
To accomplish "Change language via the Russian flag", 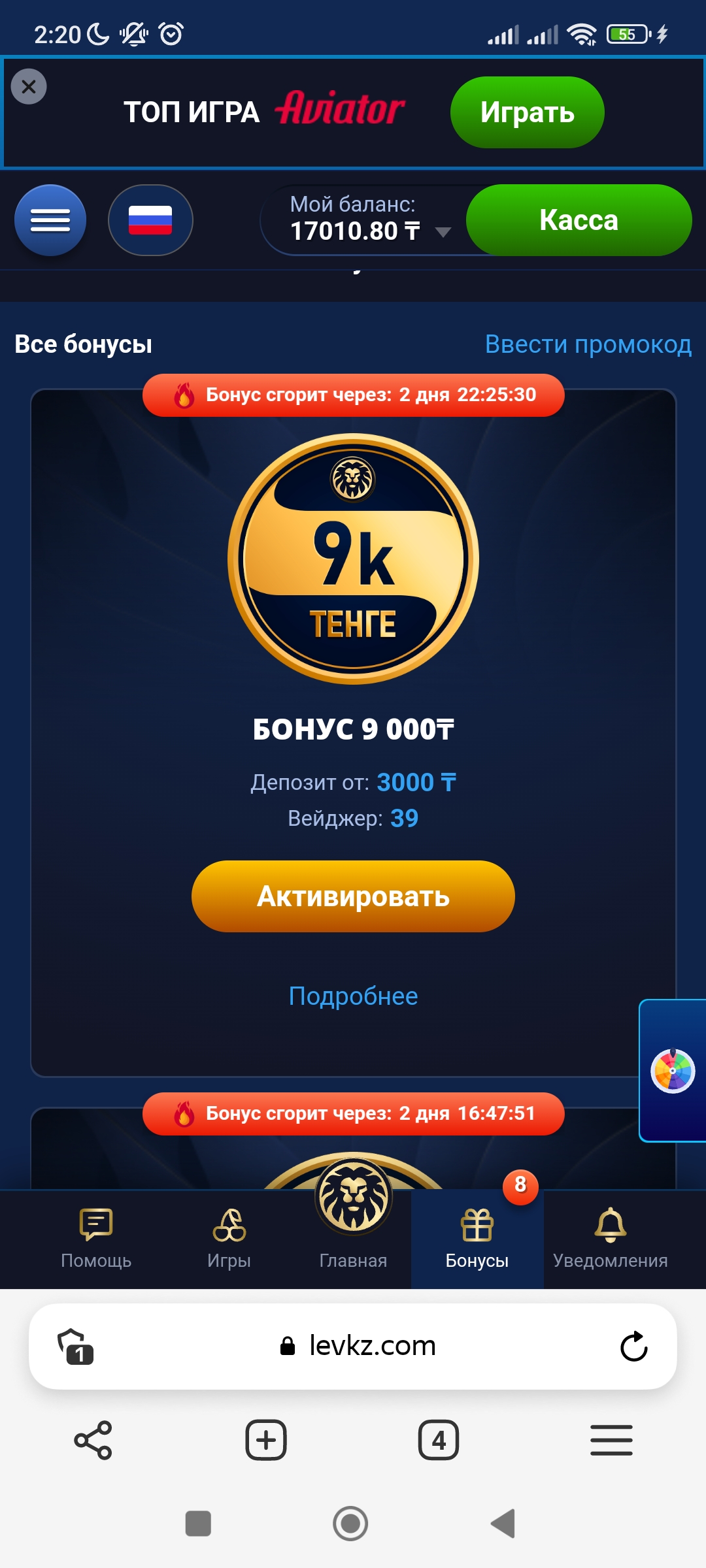I will (150, 220).
